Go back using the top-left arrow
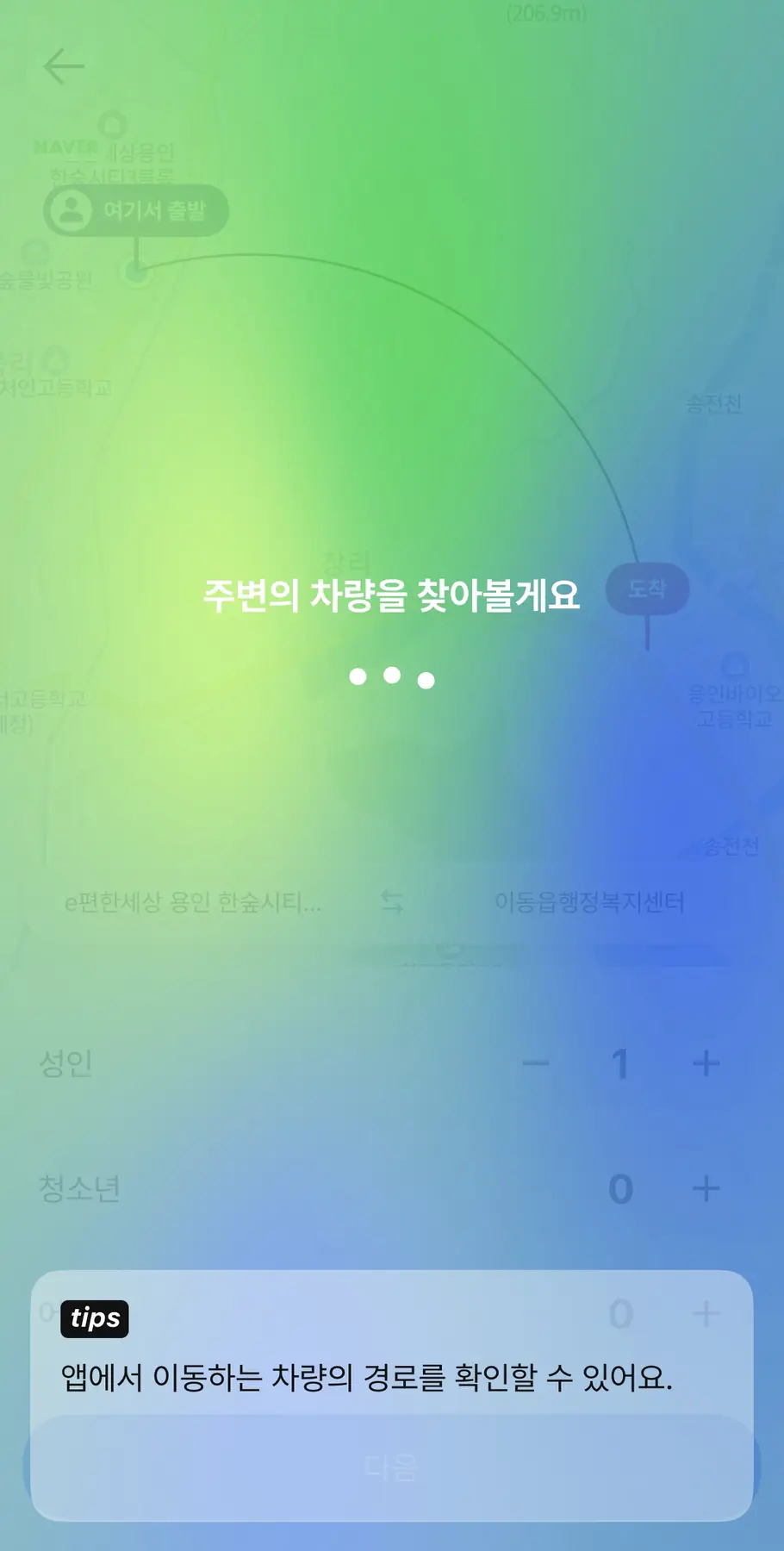The height and width of the screenshot is (1551, 784). point(64,66)
